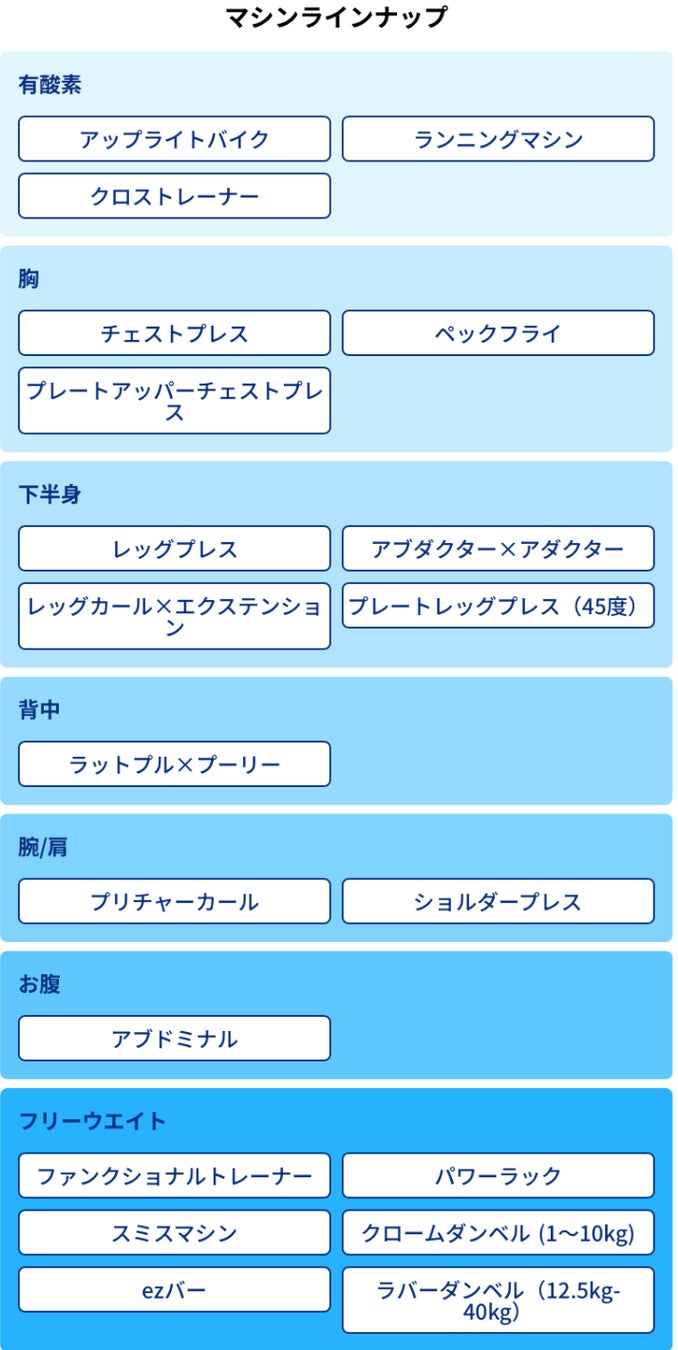Choose チェストプレス under 胸
Image resolution: width=678 pixels, height=1350 pixels.
174,333
